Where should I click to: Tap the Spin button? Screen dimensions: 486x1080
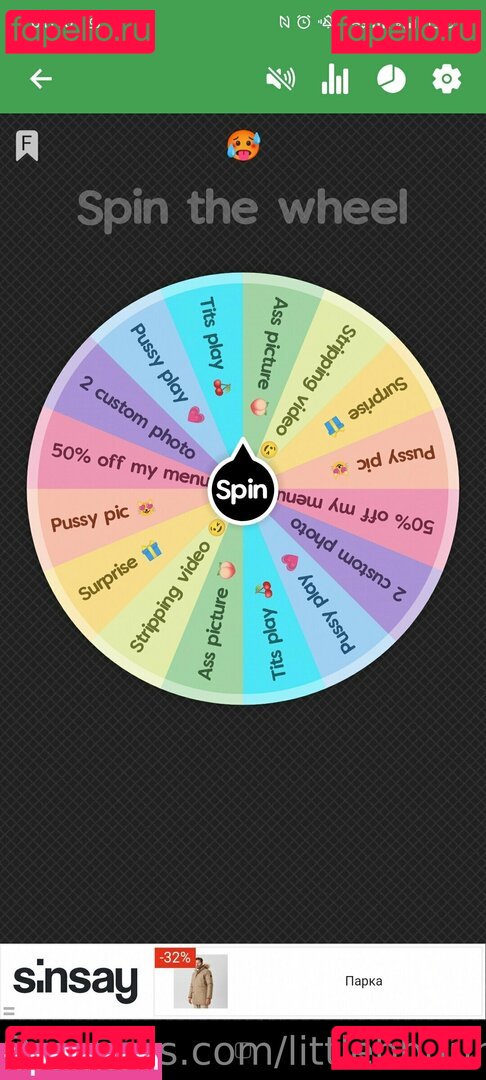[x=242, y=489]
